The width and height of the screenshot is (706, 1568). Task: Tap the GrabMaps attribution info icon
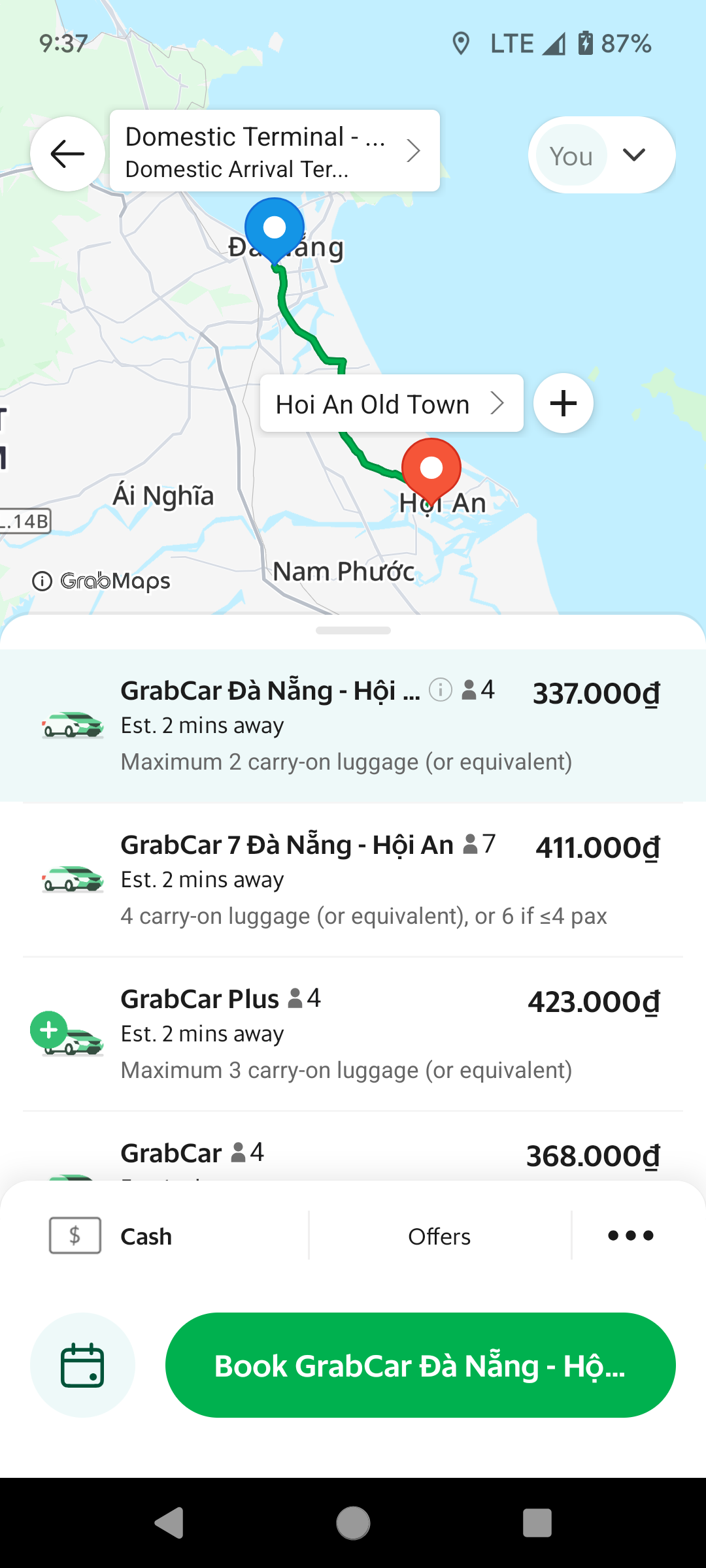42,580
